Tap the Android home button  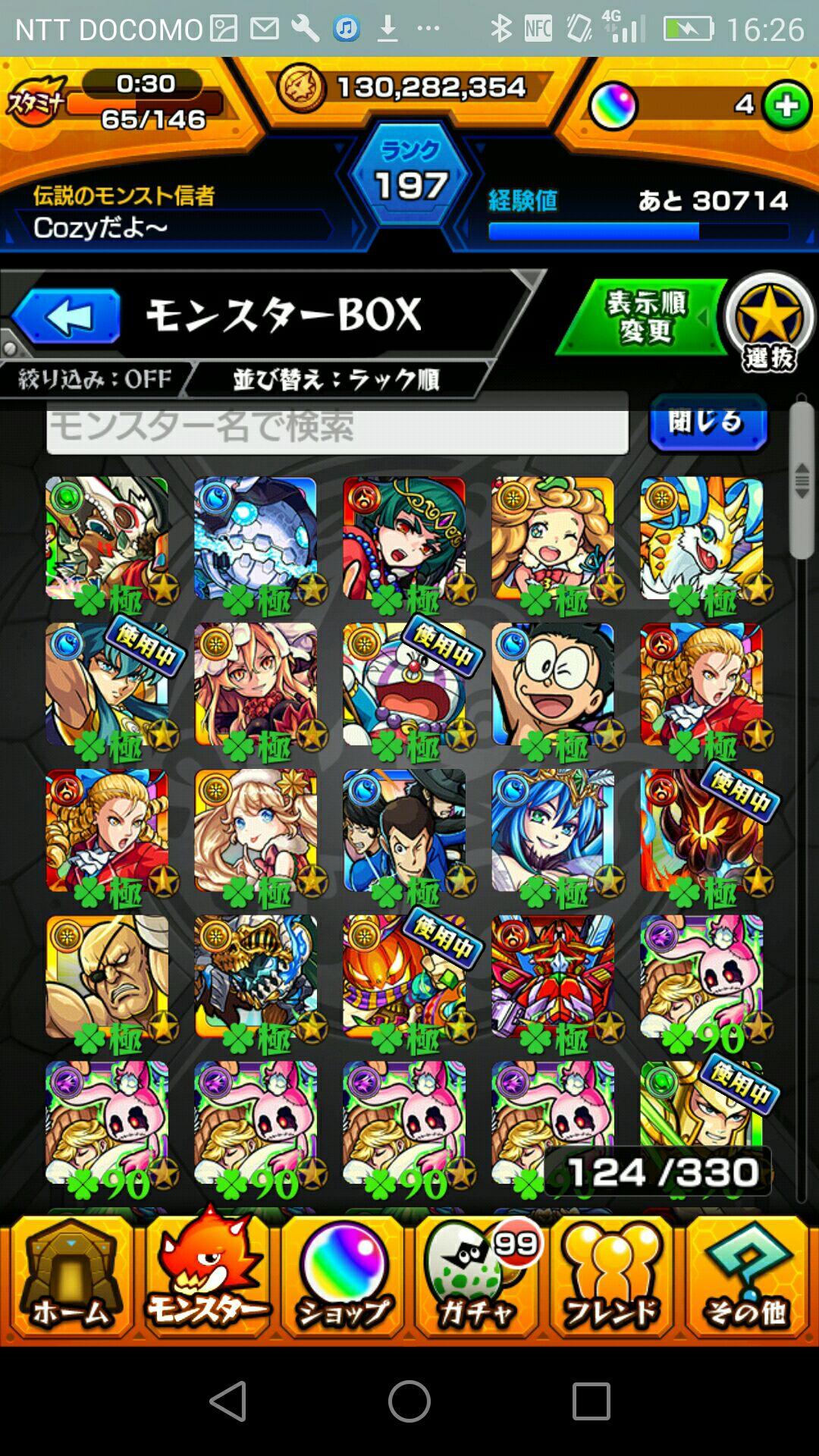(409, 1400)
